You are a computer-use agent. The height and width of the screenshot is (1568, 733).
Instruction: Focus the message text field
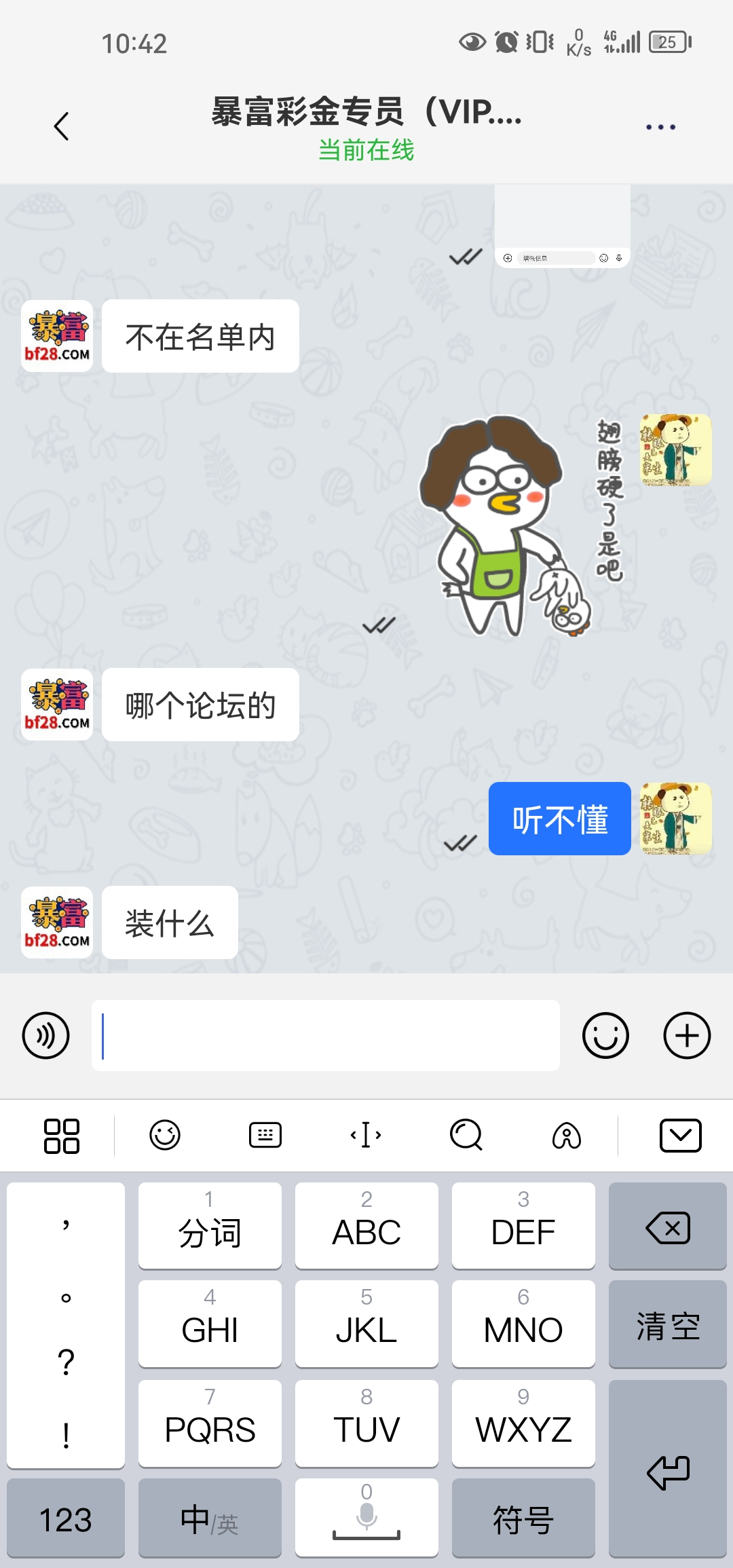326,1036
